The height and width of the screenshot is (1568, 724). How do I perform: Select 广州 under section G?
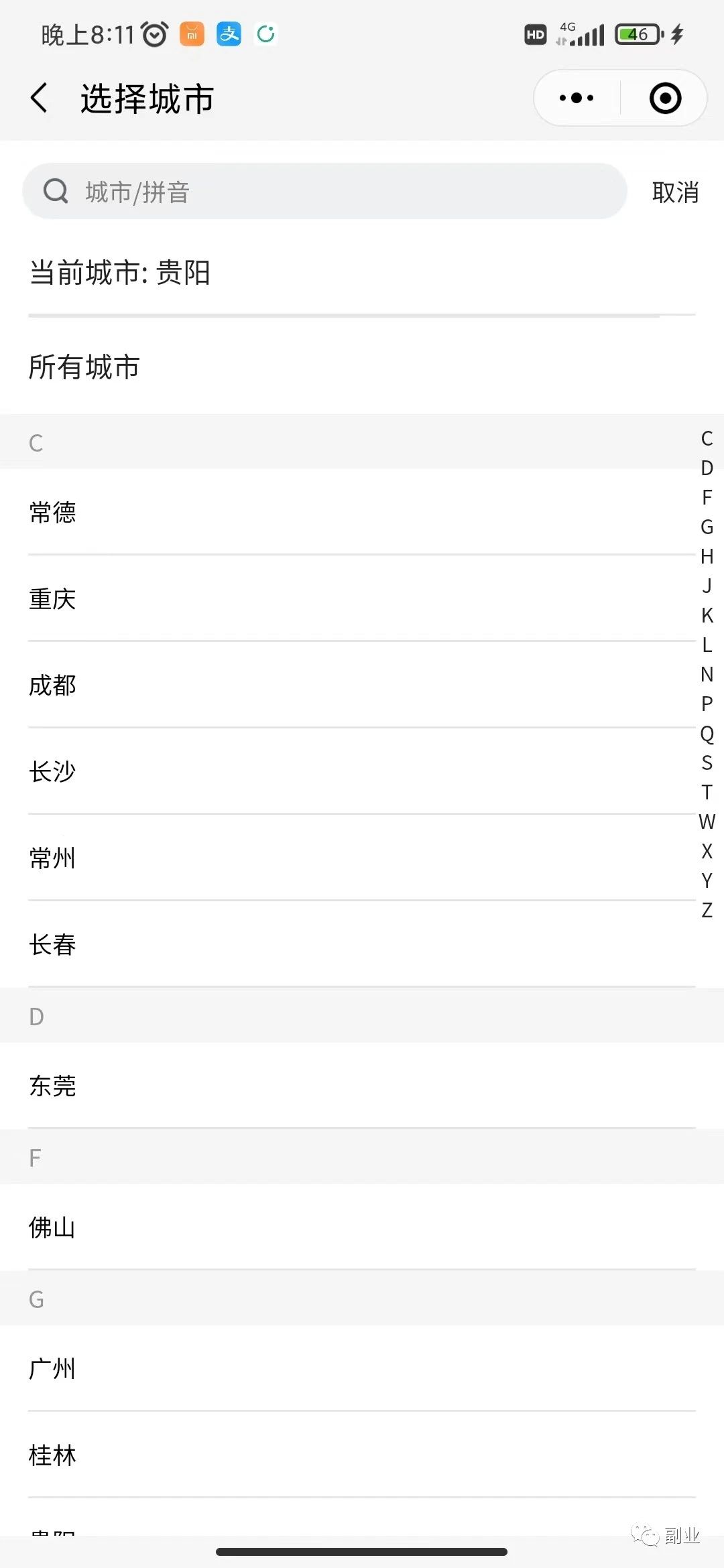52,1369
